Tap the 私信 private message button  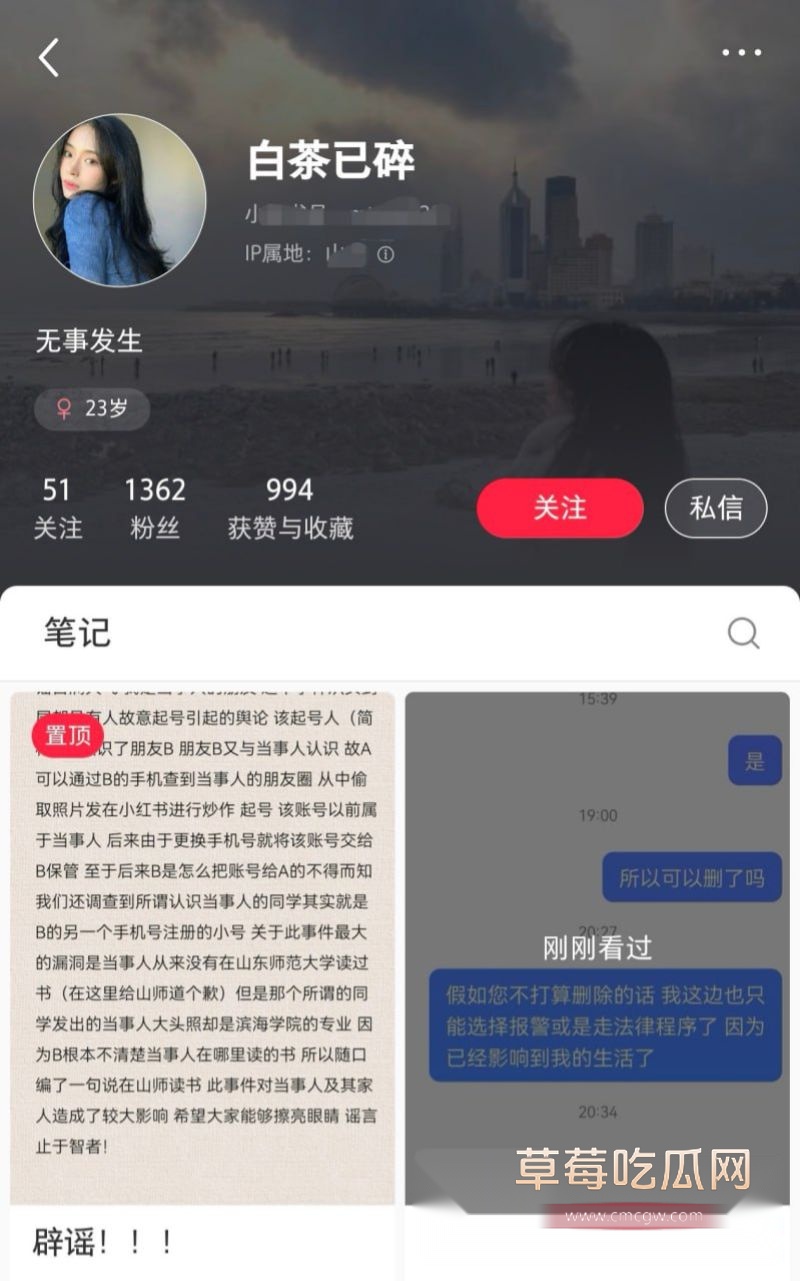tap(716, 508)
